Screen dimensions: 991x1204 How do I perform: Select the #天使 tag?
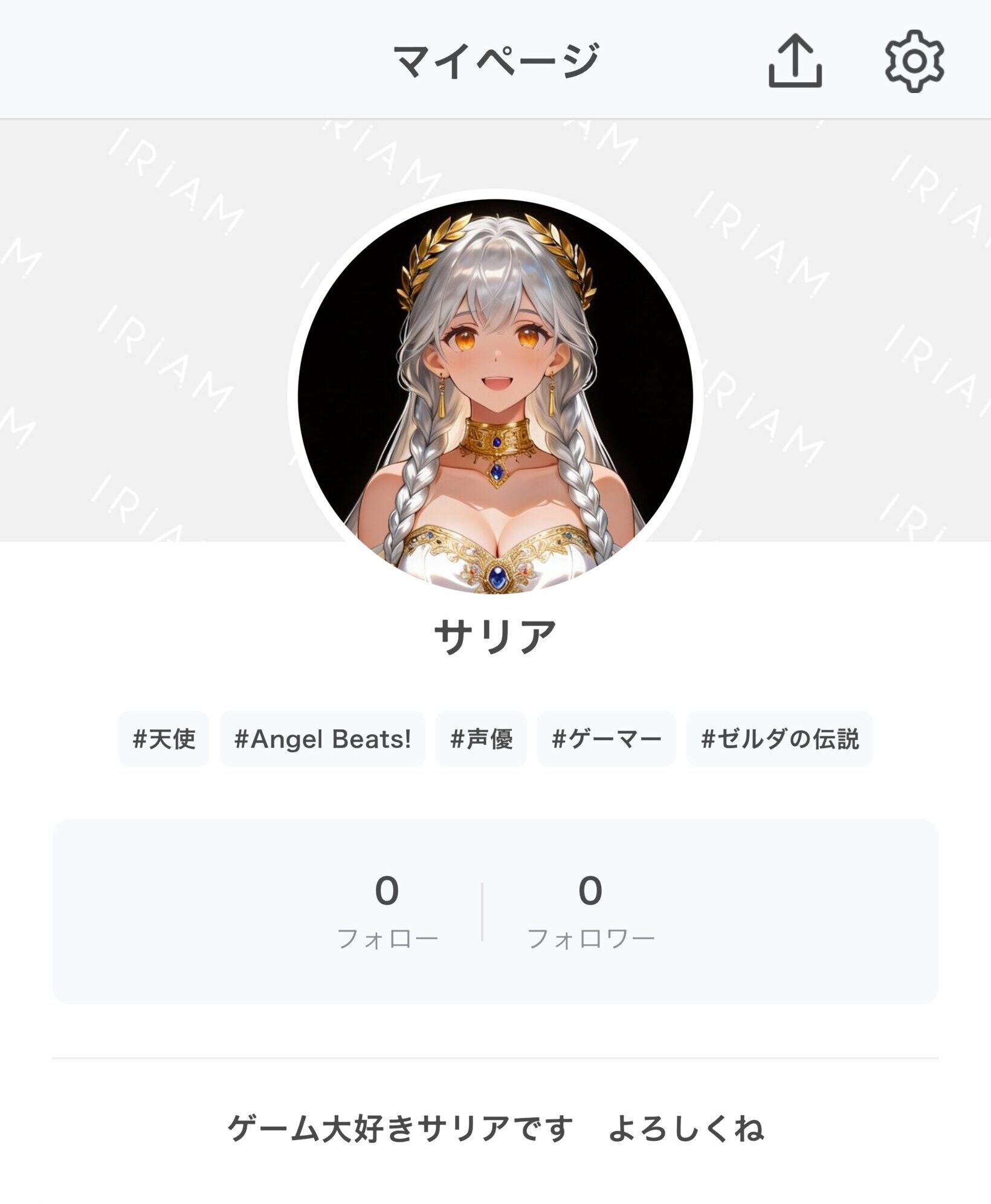pos(164,738)
